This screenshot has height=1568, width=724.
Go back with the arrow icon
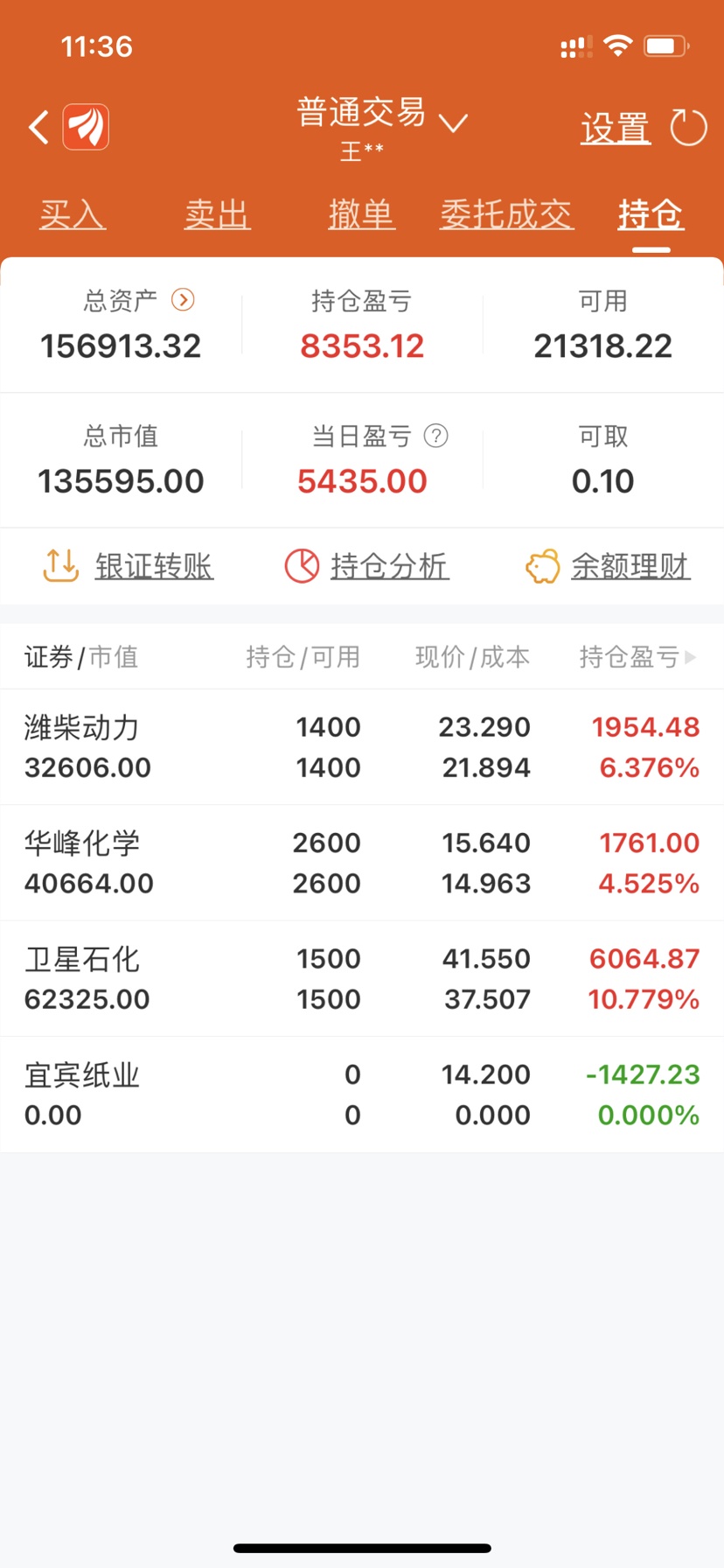coord(38,128)
